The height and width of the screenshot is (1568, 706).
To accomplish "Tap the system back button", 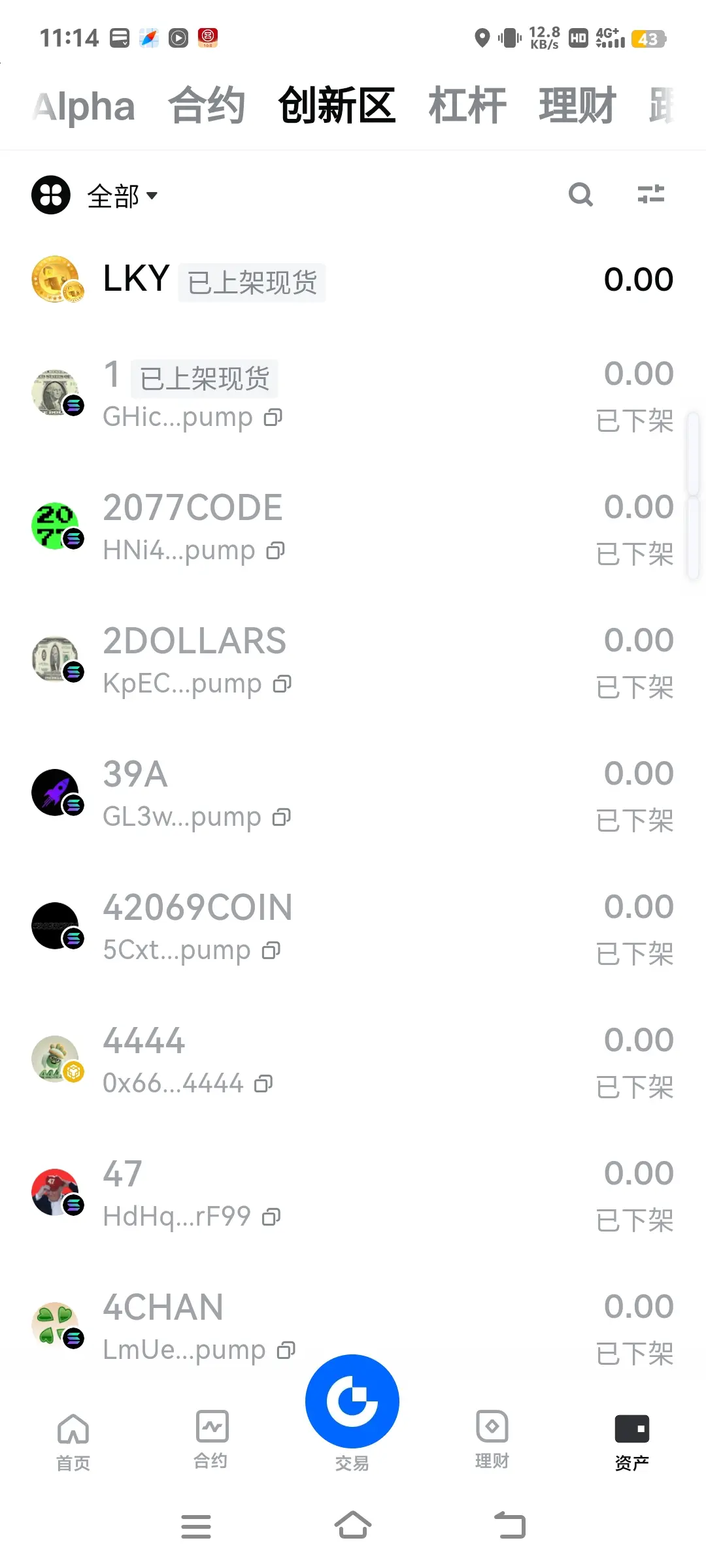I will click(x=510, y=1526).
